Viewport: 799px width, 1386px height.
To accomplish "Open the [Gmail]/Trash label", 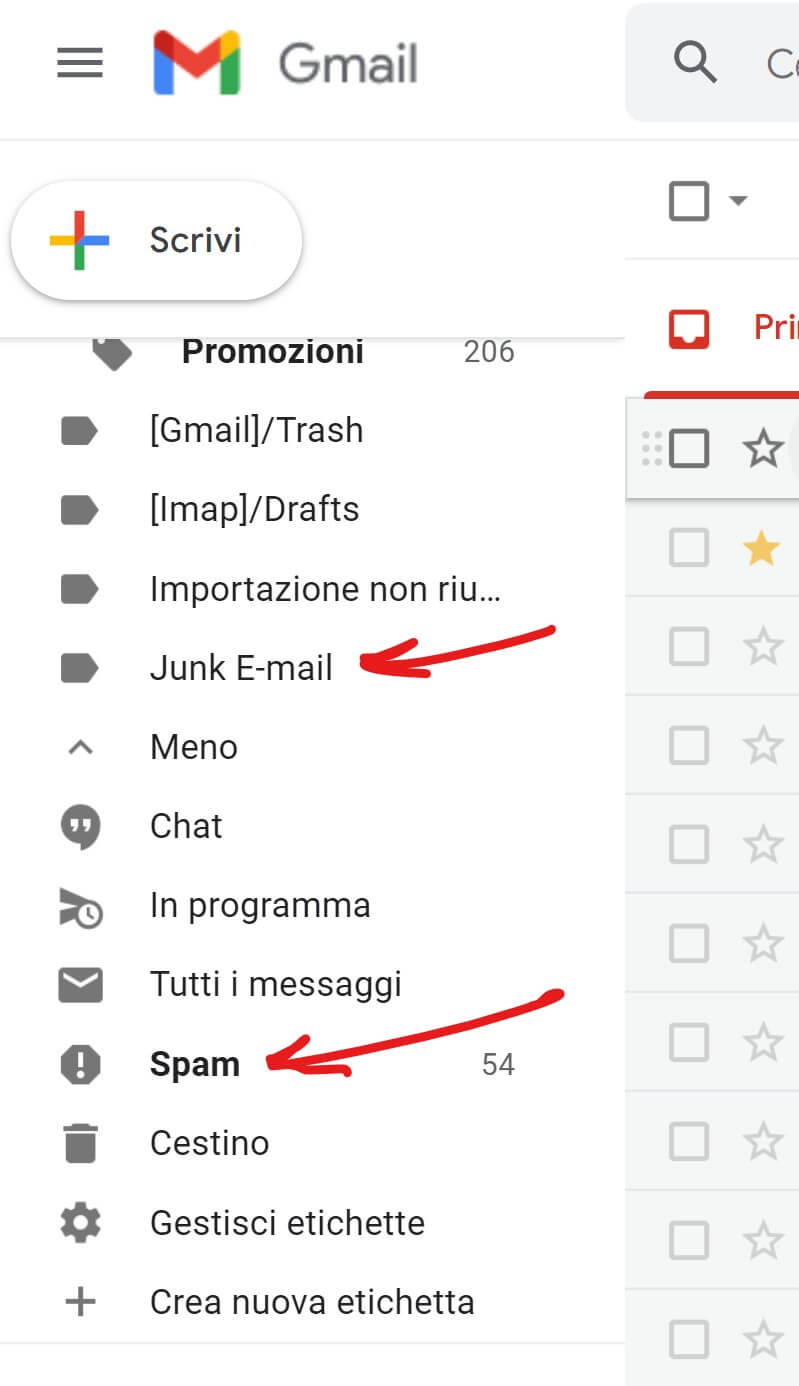I will point(256,431).
